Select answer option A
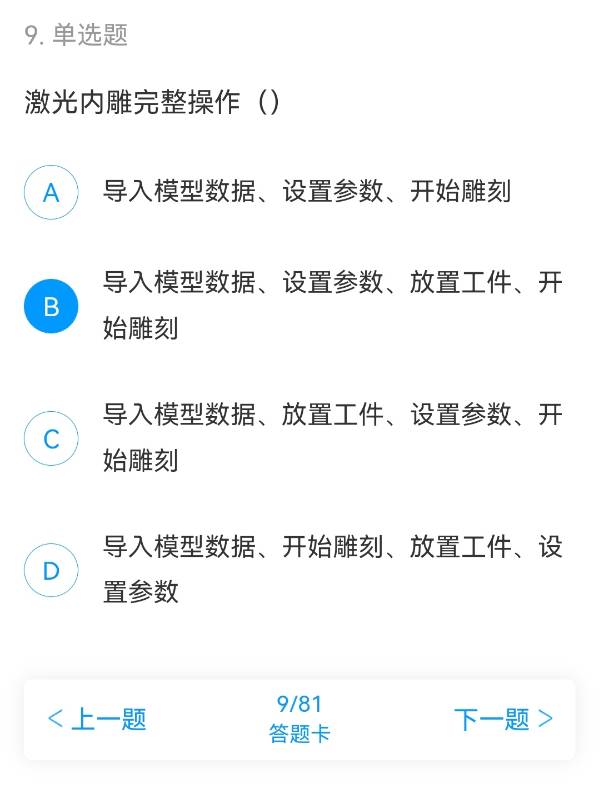This screenshot has height=791, width=600. pyautogui.click(x=51, y=193)
